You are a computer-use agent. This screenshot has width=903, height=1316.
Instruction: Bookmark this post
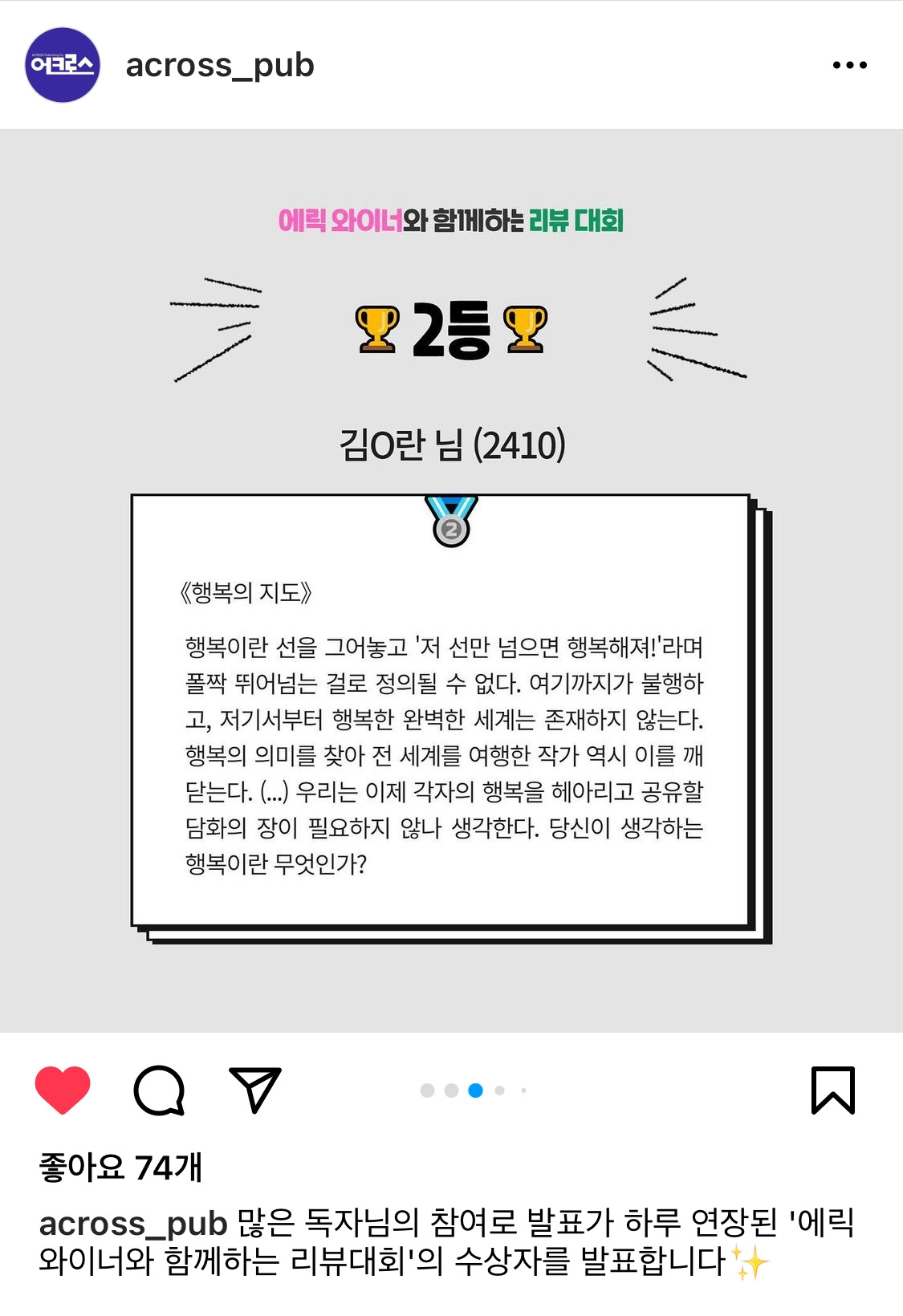[x=833, y=1090]
